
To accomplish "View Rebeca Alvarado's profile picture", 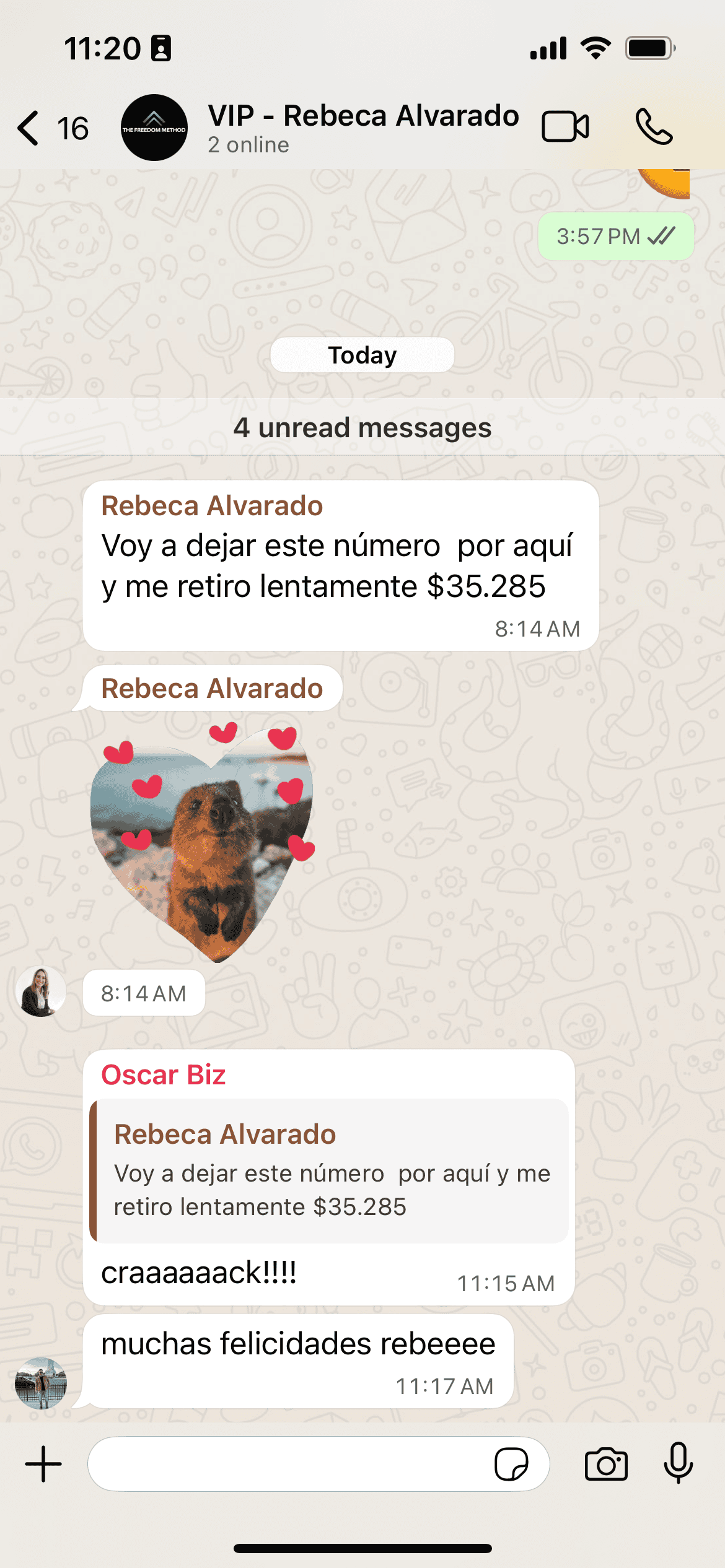I will (x=41, y=992).
